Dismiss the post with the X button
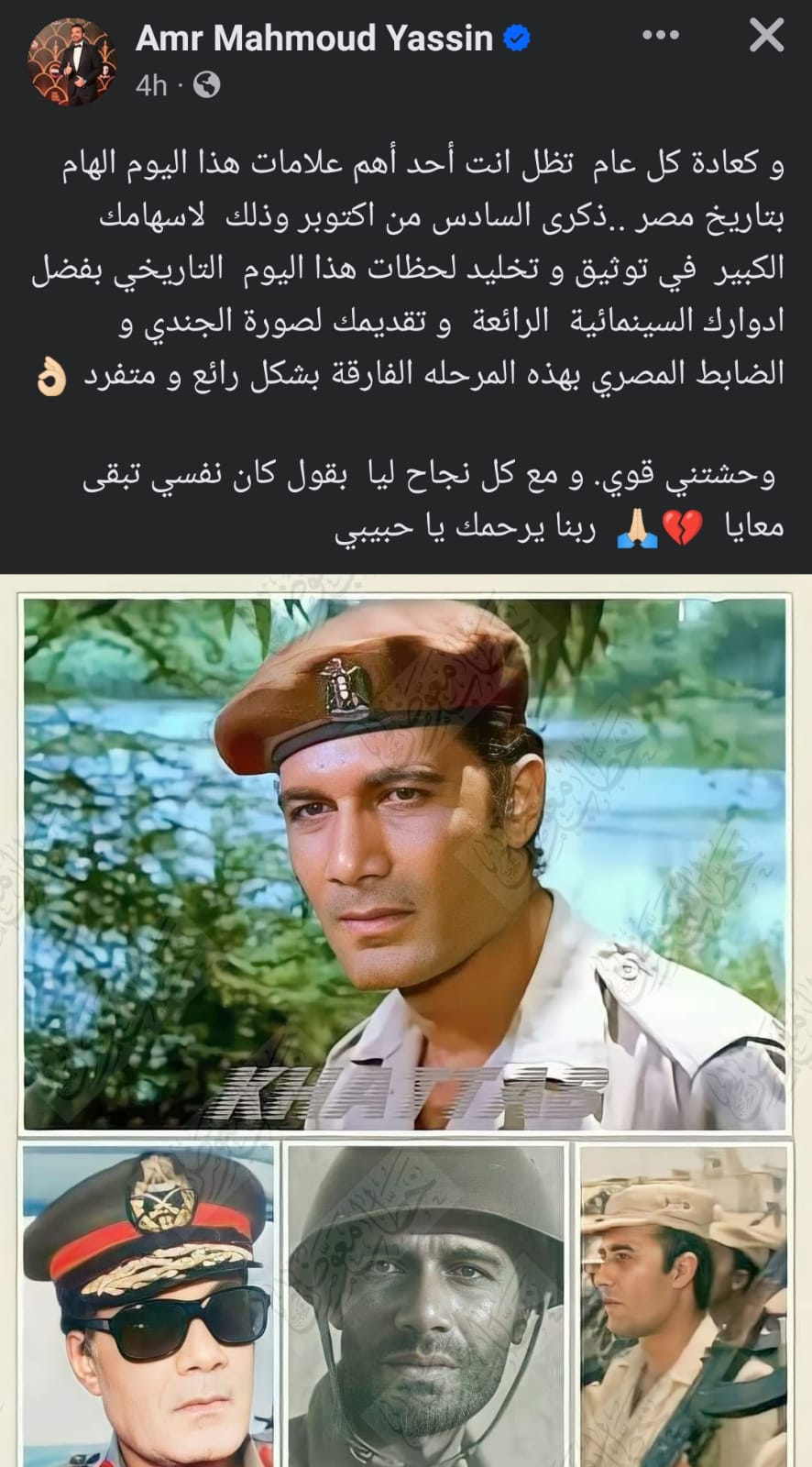This screenshot has height=1467, width=812. [766, 37]
